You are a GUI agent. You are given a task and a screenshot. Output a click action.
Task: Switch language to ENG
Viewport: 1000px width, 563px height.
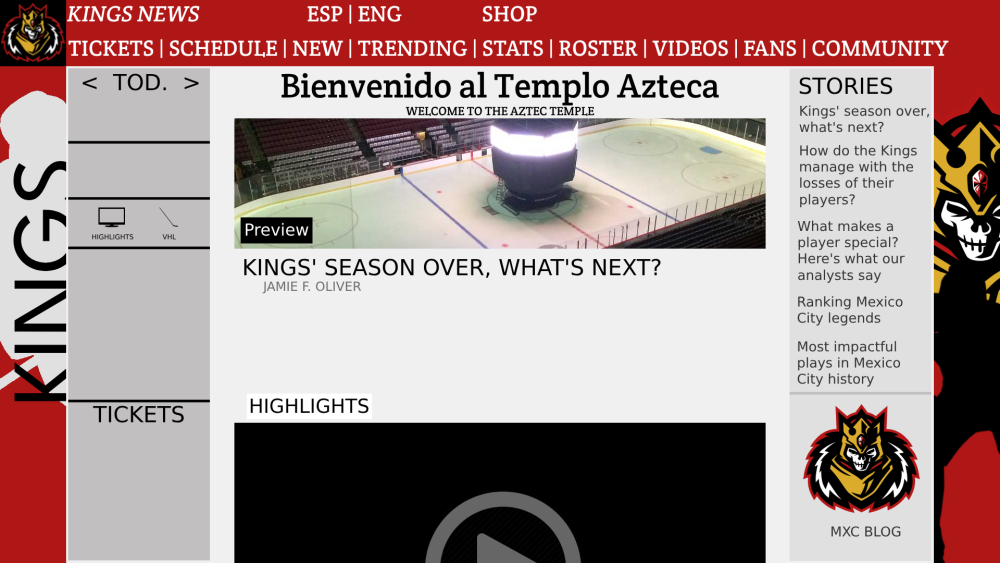379,14
